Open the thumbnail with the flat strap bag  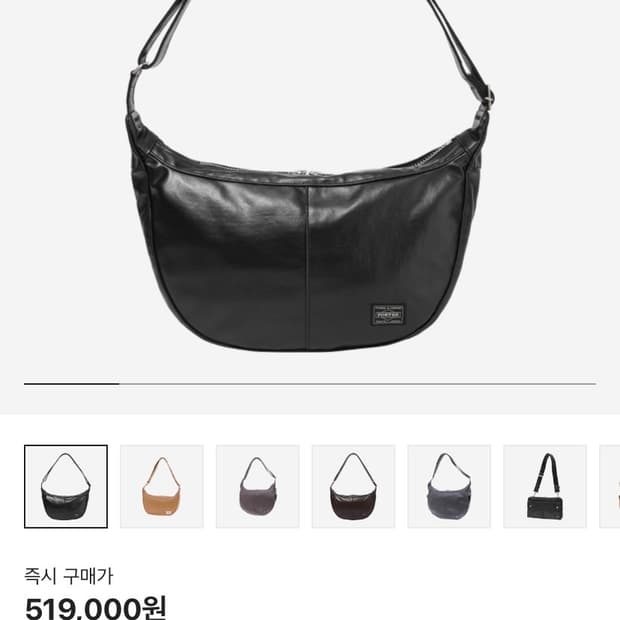click(545, 486)
